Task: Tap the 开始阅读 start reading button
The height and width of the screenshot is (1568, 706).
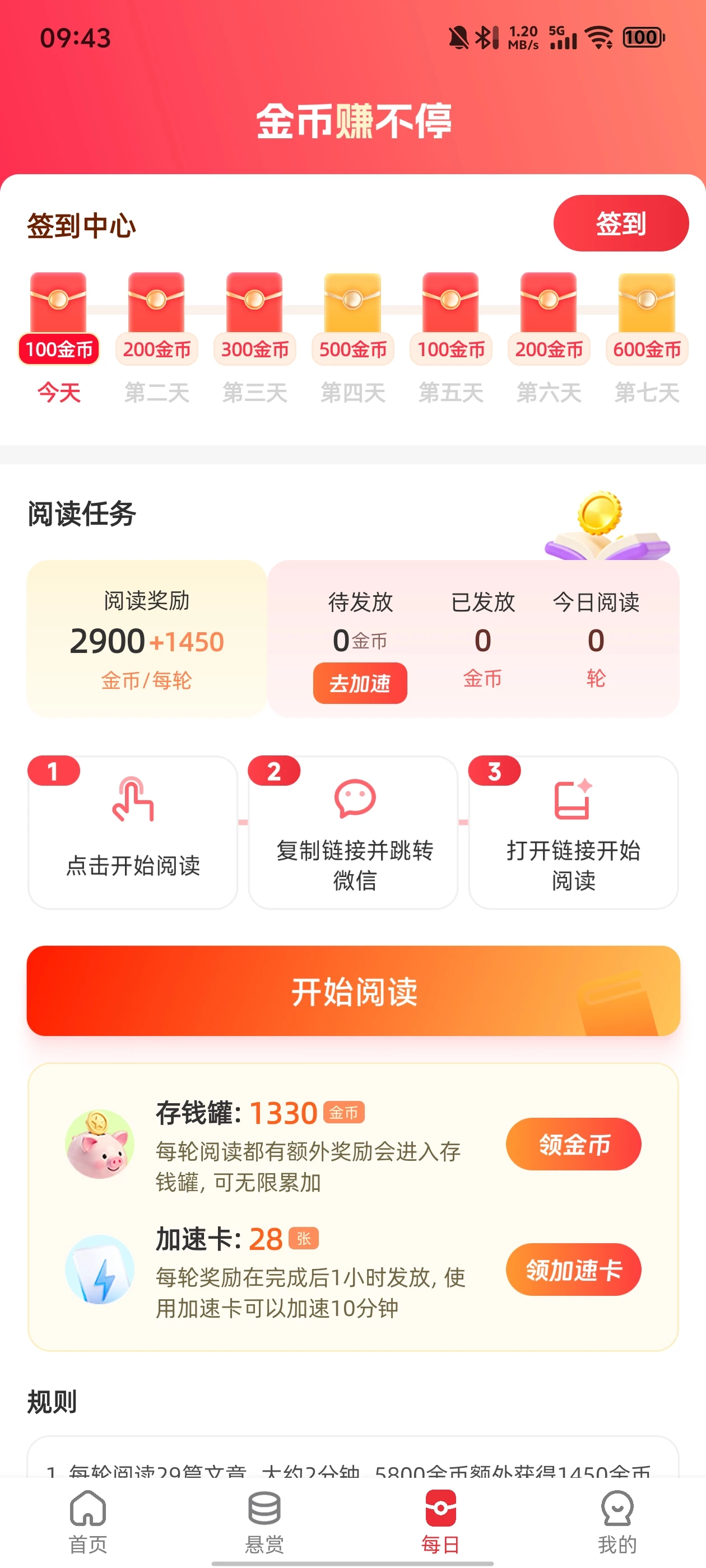Action: click(x=352, y=992)
